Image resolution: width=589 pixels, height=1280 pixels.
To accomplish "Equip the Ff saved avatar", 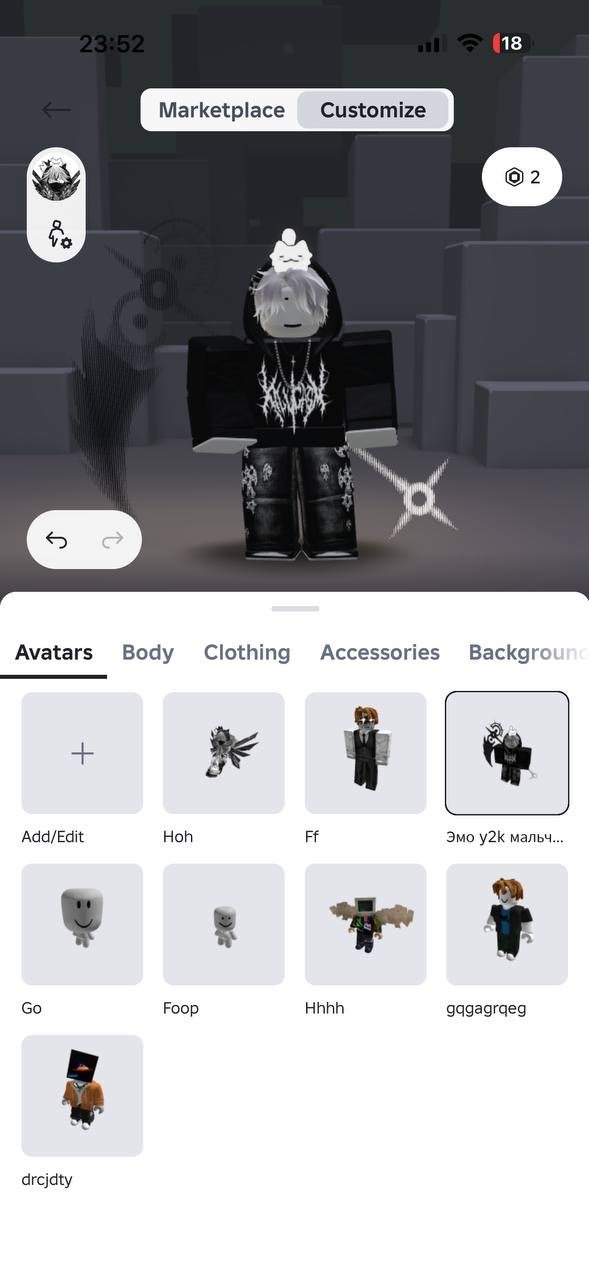I will (366, 753).
